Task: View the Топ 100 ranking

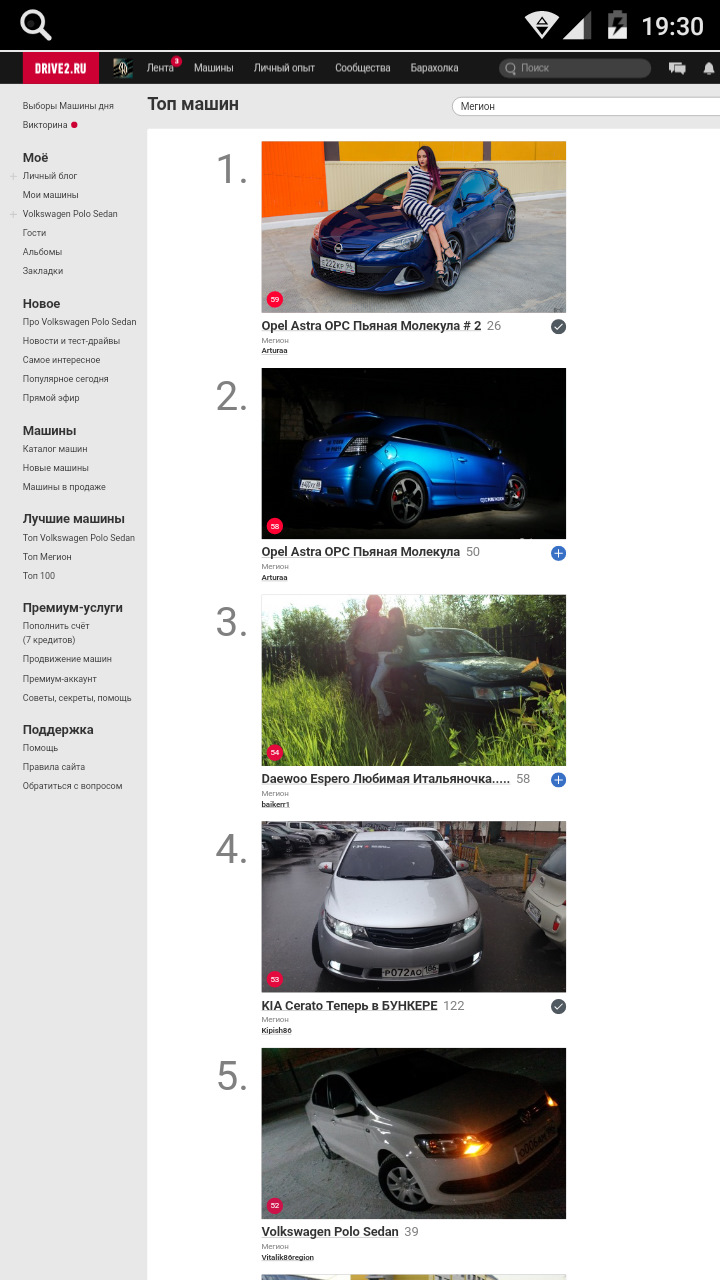Action: 39,576
